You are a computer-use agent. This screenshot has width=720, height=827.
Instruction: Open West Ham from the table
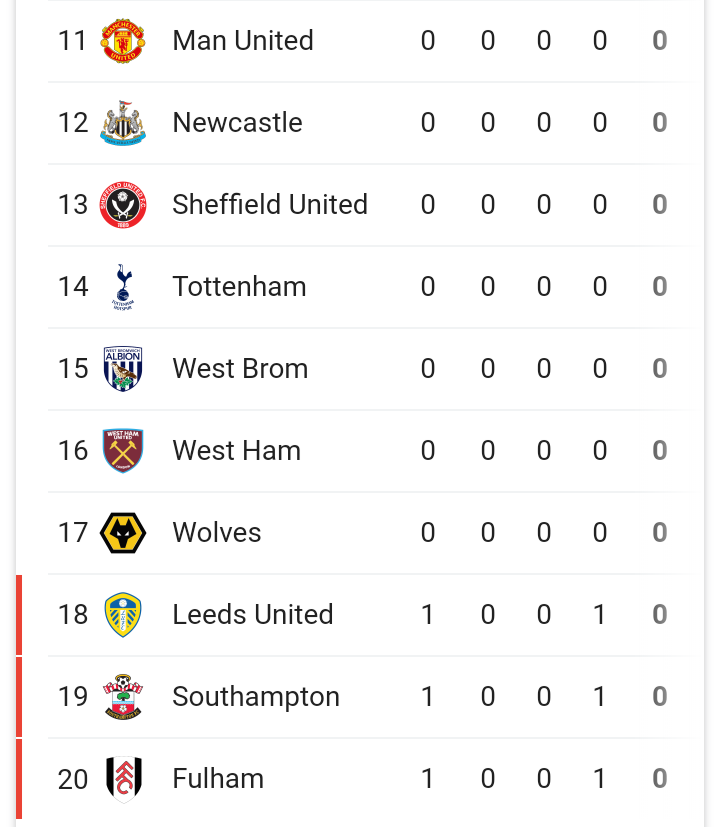pyautogui.click(x=236, y=451)
